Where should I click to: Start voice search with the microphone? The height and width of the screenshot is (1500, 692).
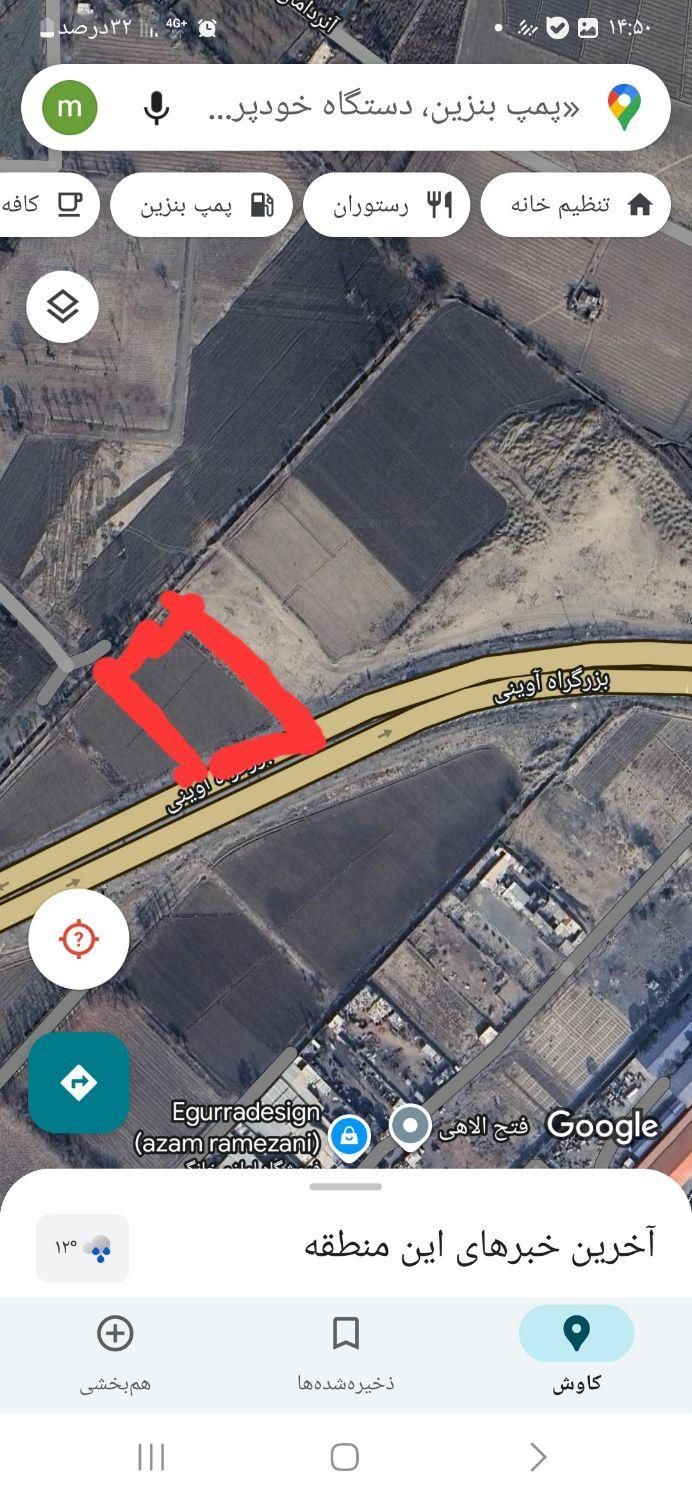(x=156, y=108)
